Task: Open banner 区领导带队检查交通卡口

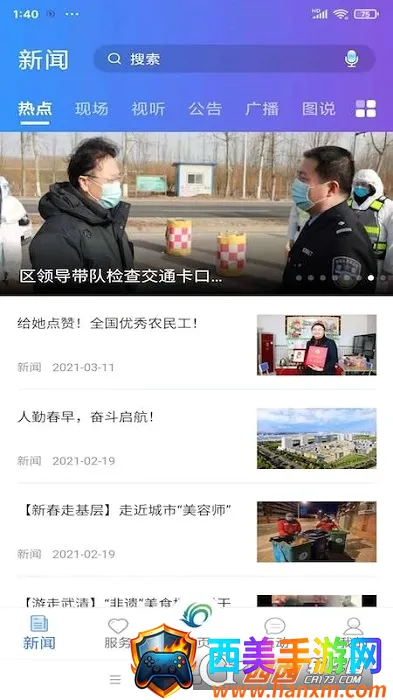Action: (x=196, y=214)
